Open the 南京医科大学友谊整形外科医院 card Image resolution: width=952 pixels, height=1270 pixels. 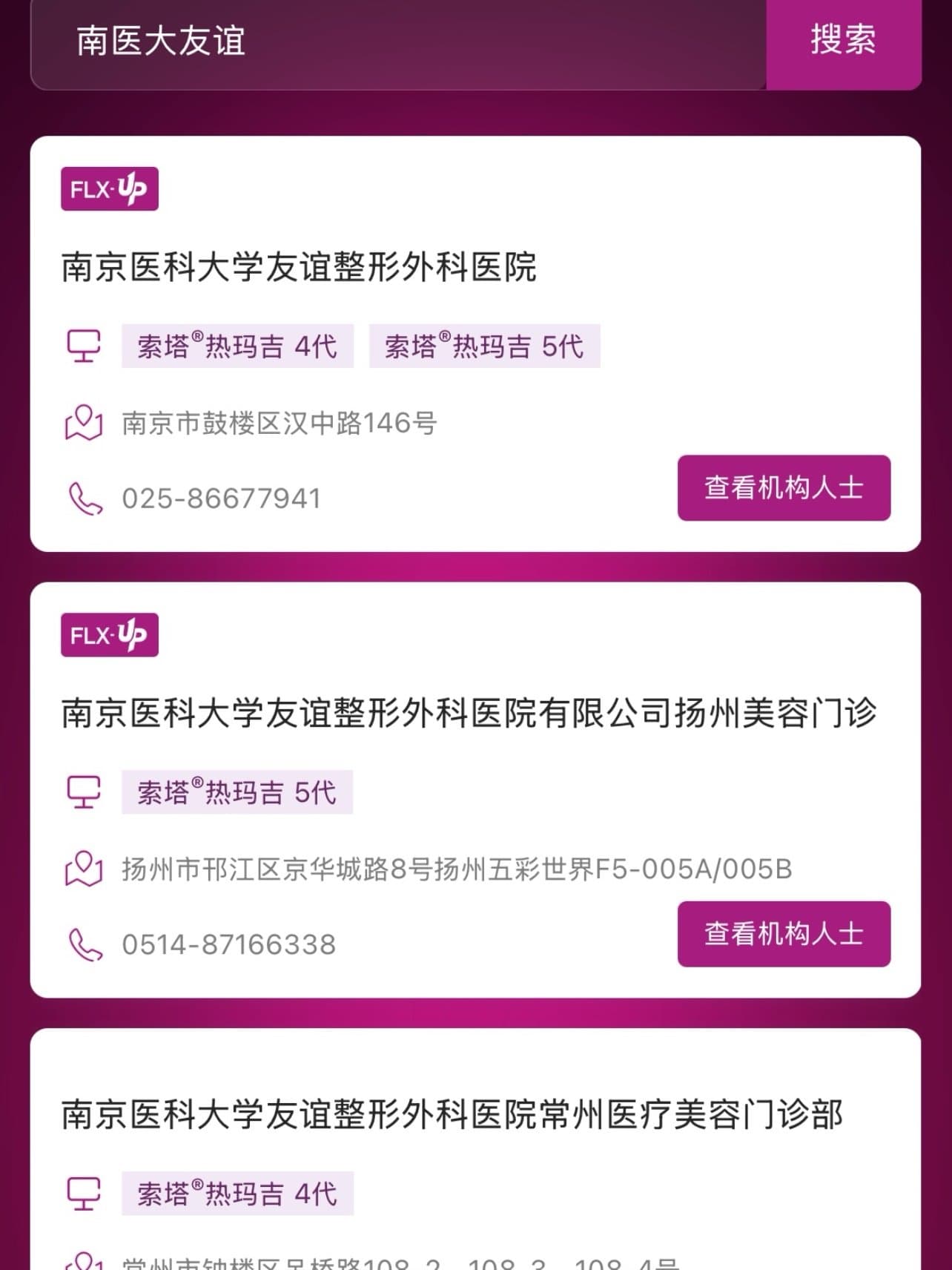click(299, 267)
